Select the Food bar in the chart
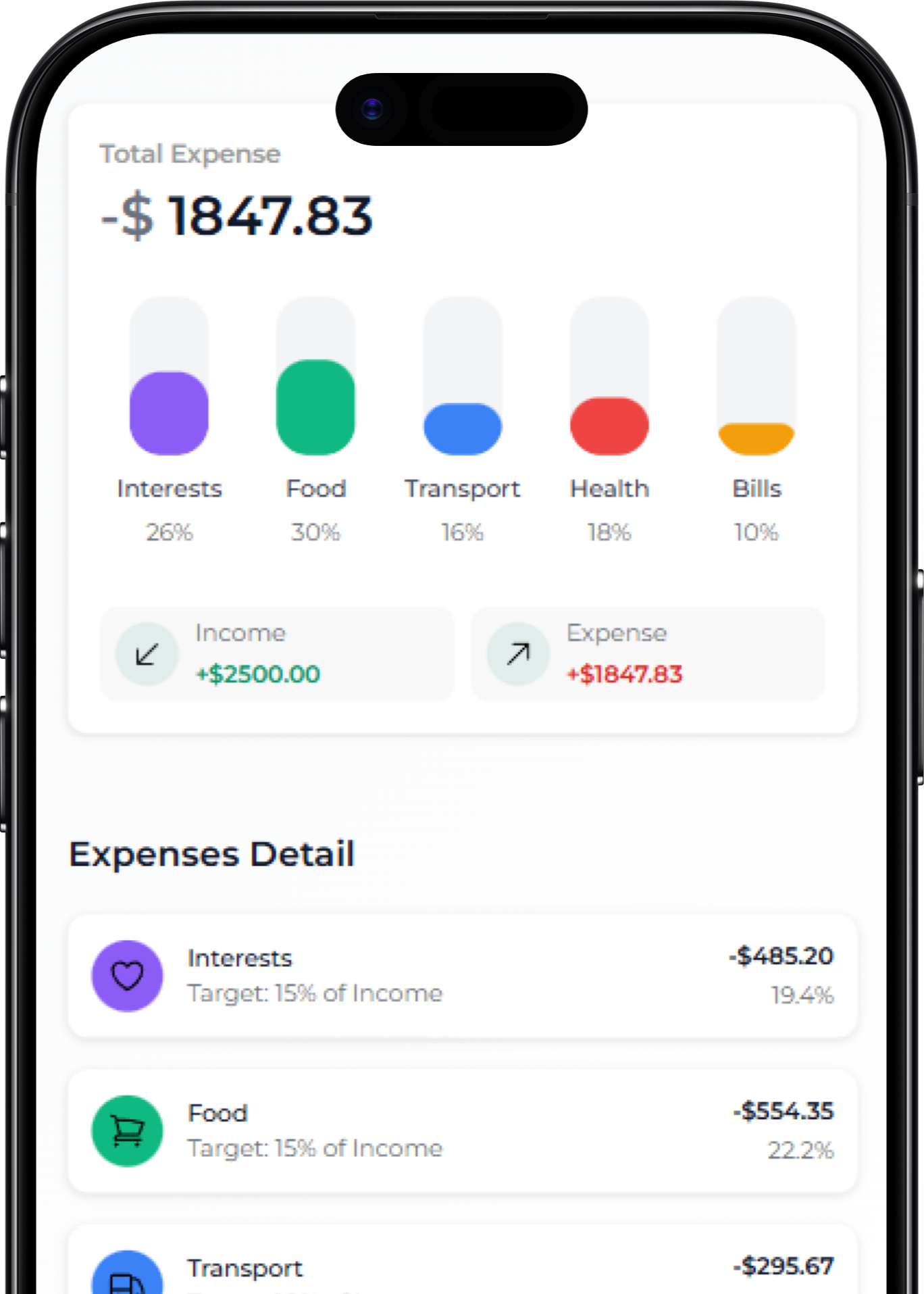The width and height of the screenshot is (924, 1294). 315,407
